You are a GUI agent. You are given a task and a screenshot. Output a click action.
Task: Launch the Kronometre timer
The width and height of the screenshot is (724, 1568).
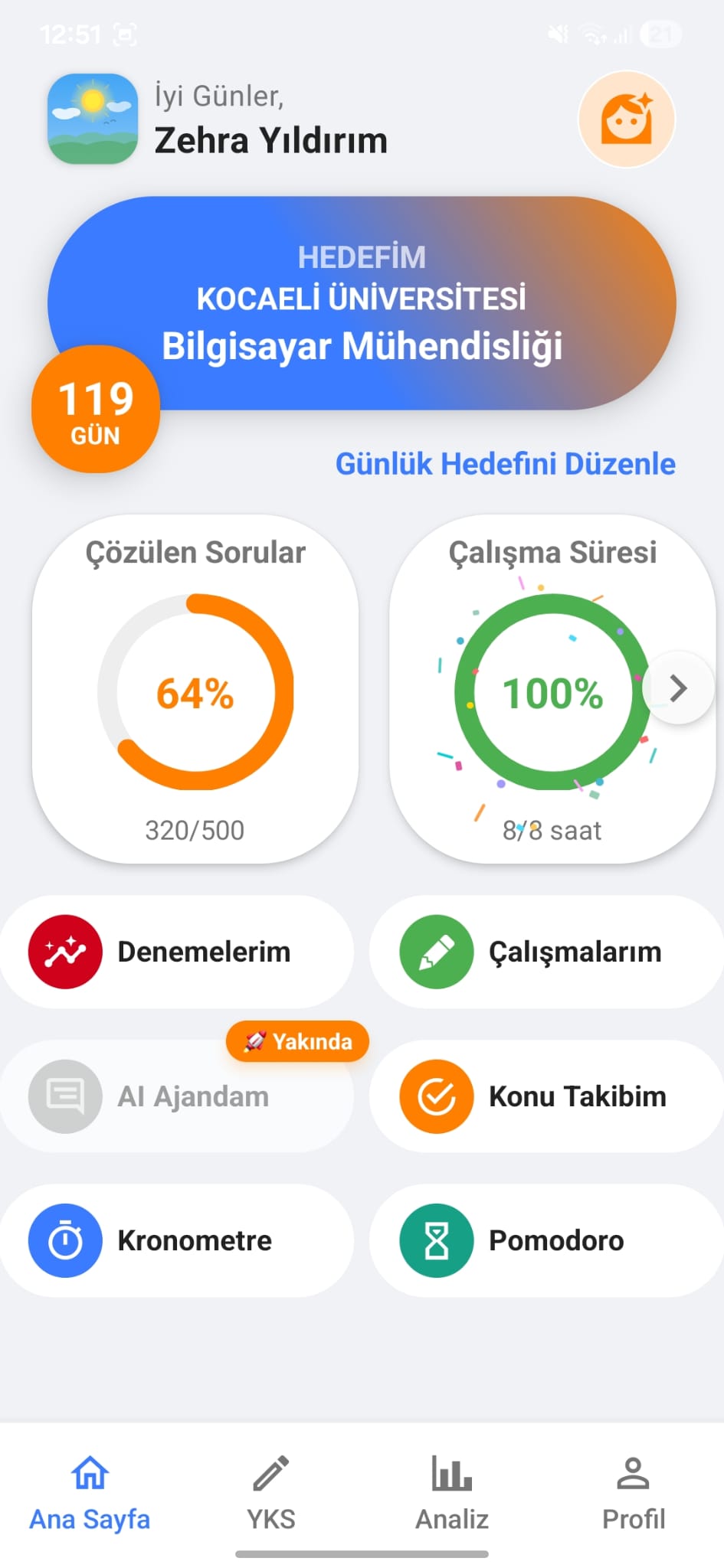click(x=177, y=1240)
